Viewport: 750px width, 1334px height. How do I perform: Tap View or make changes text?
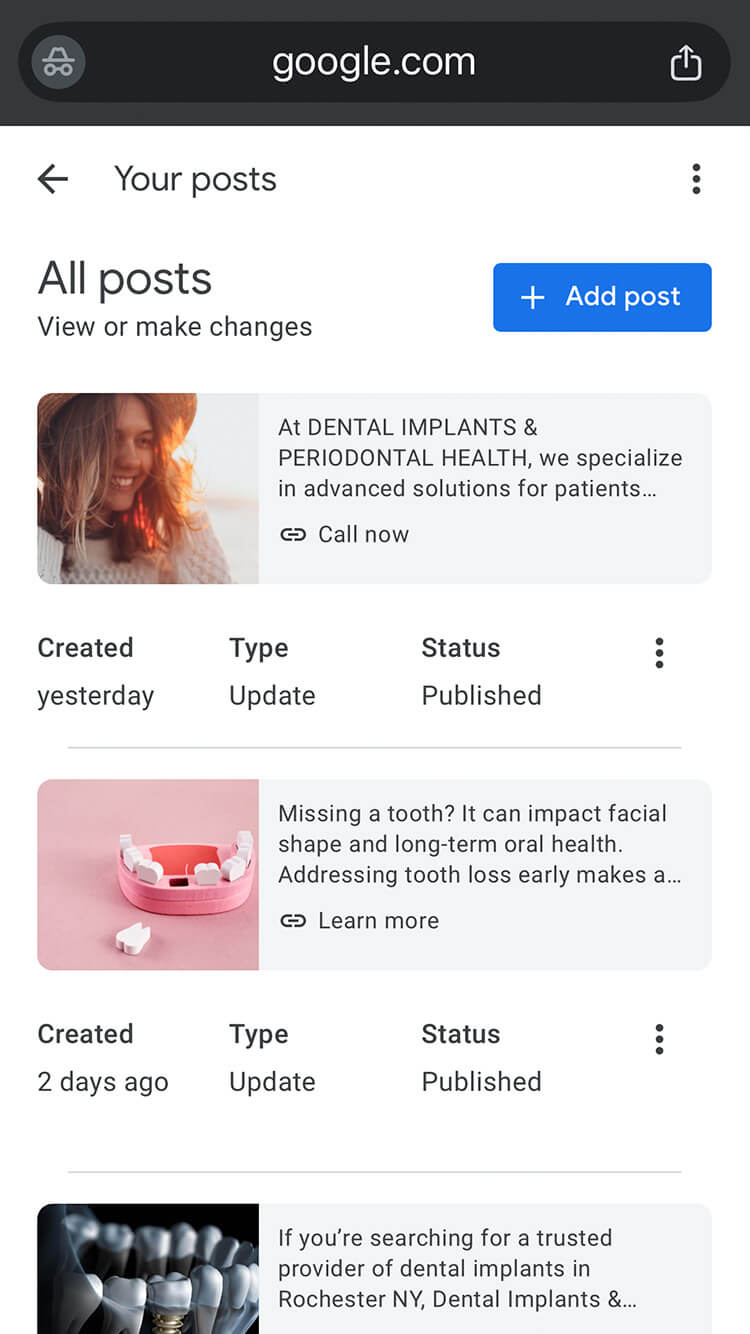(x=175, y=326)
